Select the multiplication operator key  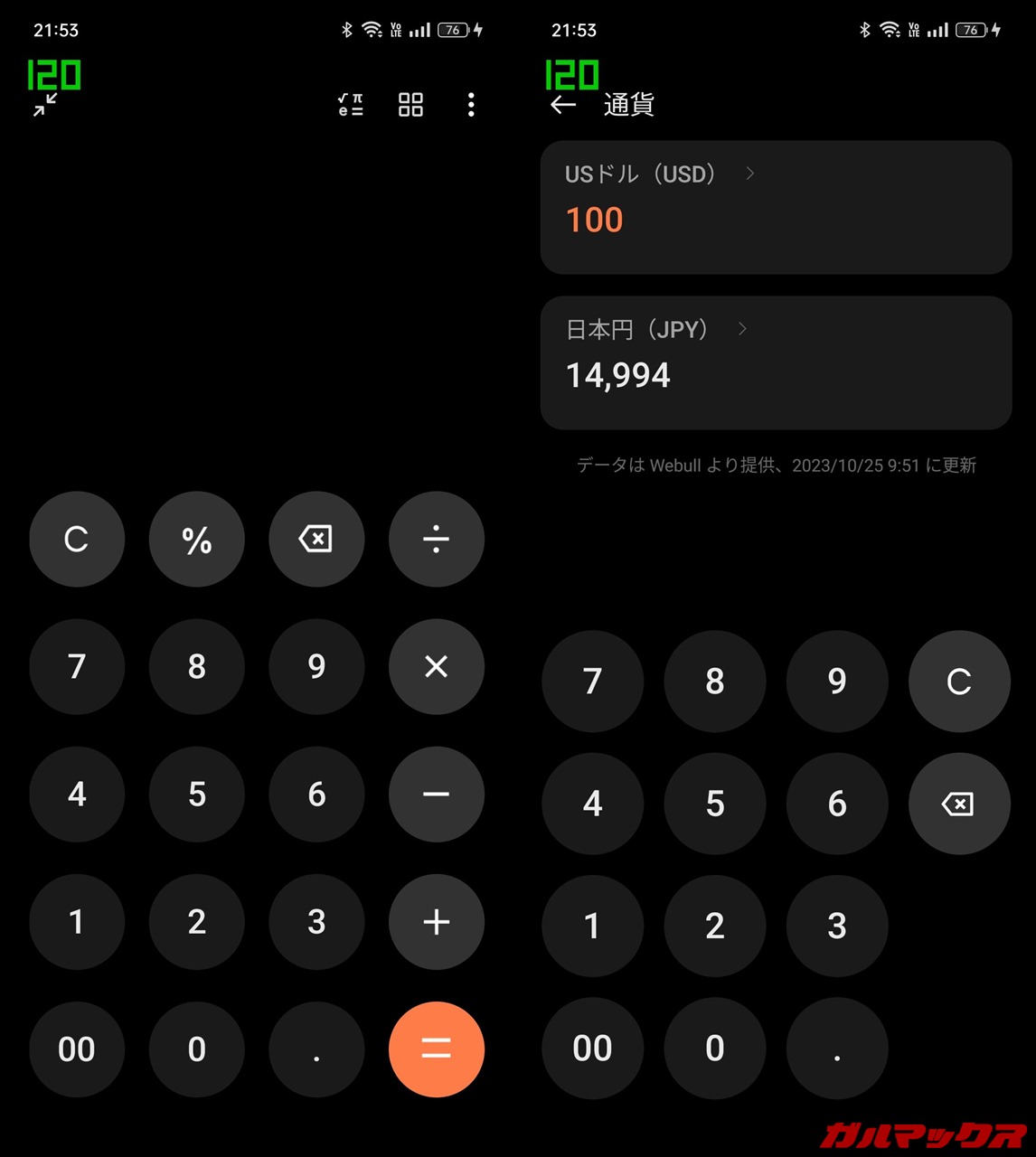(437, 667)
